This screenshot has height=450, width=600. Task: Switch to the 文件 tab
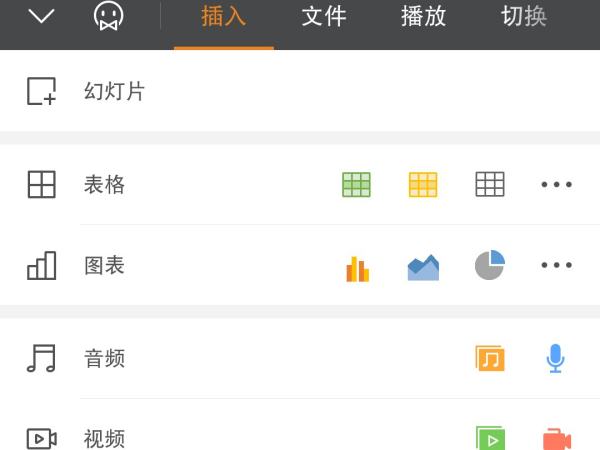324,17
